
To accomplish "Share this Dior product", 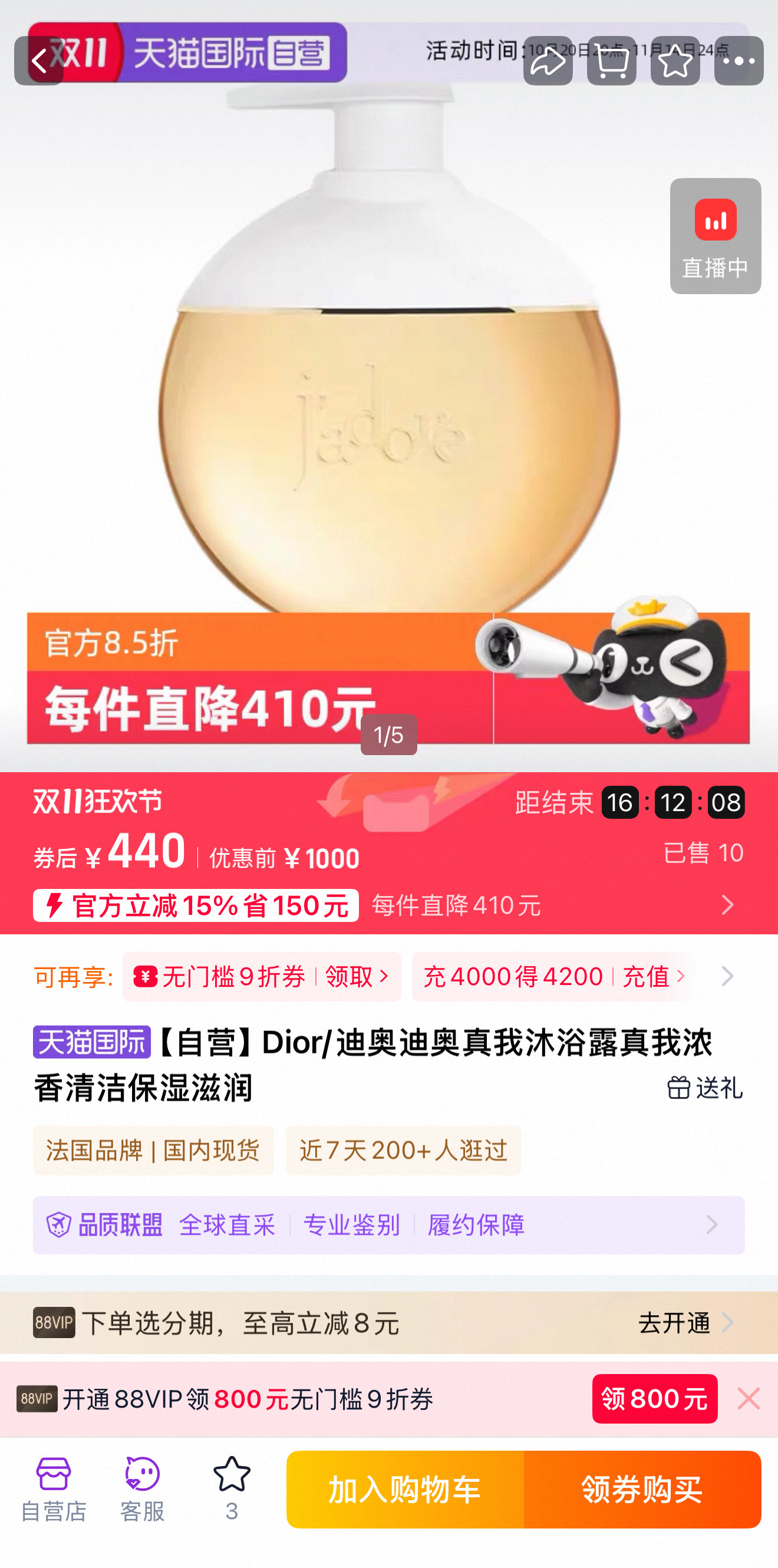I will [x=548, y=60].
